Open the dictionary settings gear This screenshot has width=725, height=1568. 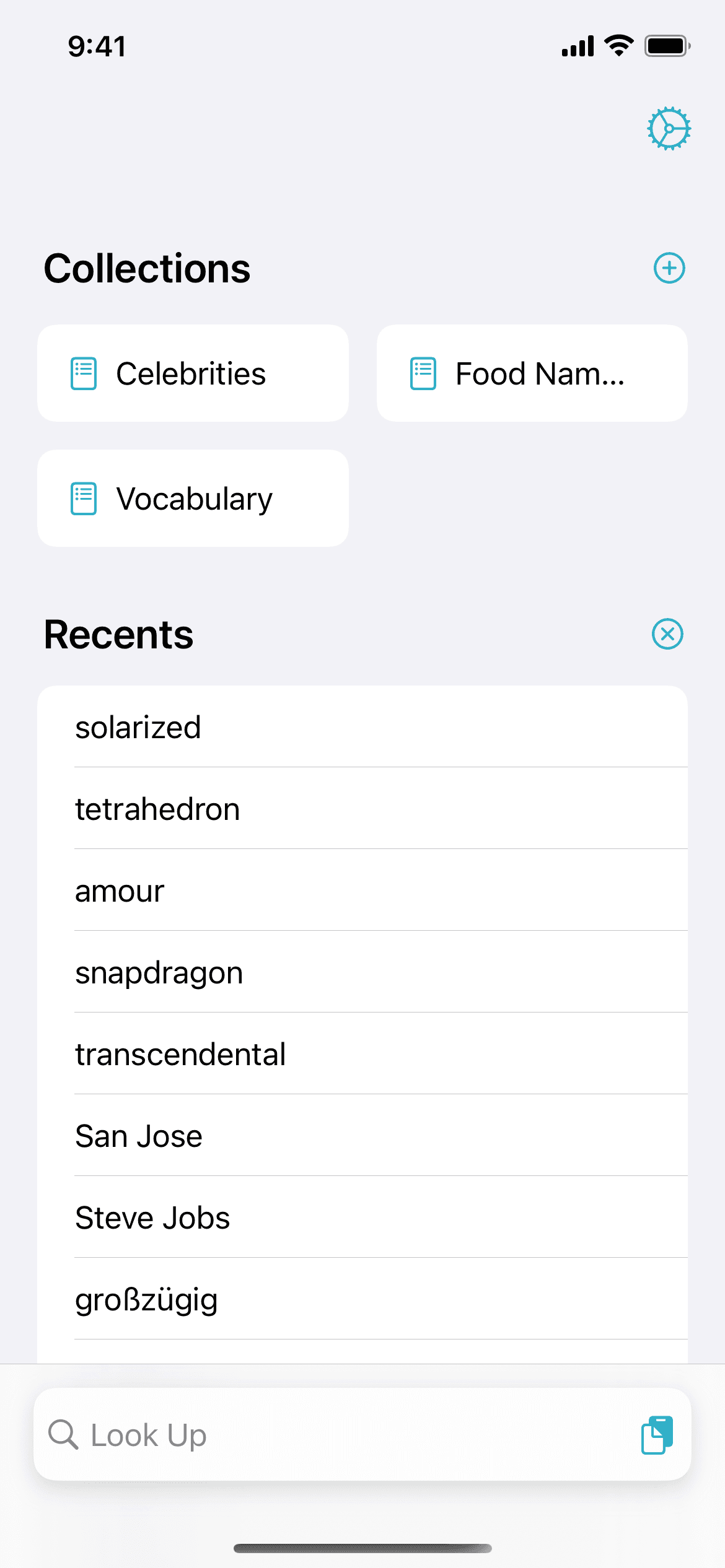668,128
